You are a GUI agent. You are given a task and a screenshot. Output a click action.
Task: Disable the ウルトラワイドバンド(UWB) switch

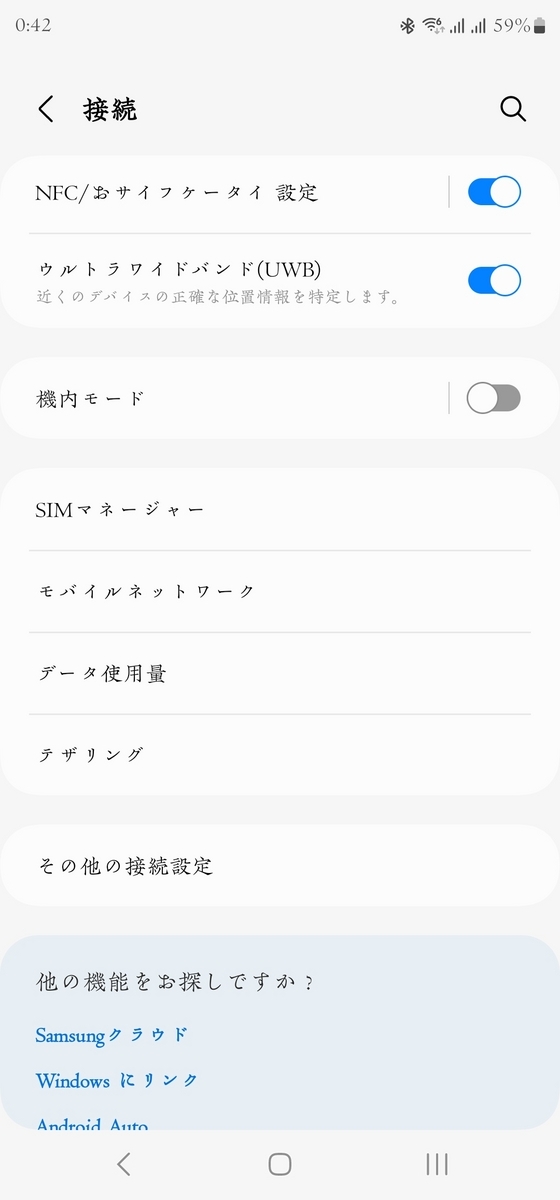(x=494, y=280)
